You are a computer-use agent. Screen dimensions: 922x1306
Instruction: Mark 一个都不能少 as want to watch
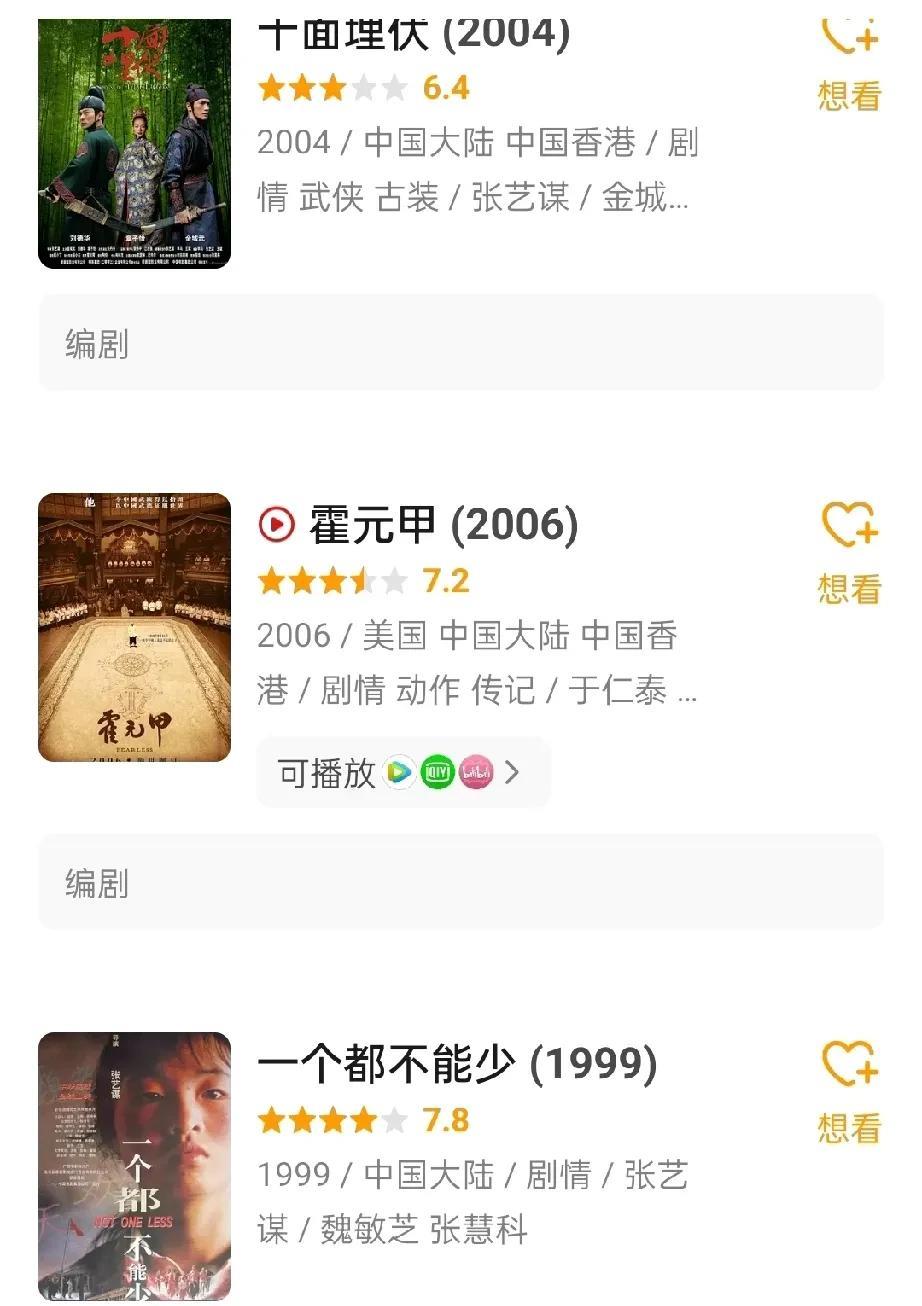point(849,1089)
